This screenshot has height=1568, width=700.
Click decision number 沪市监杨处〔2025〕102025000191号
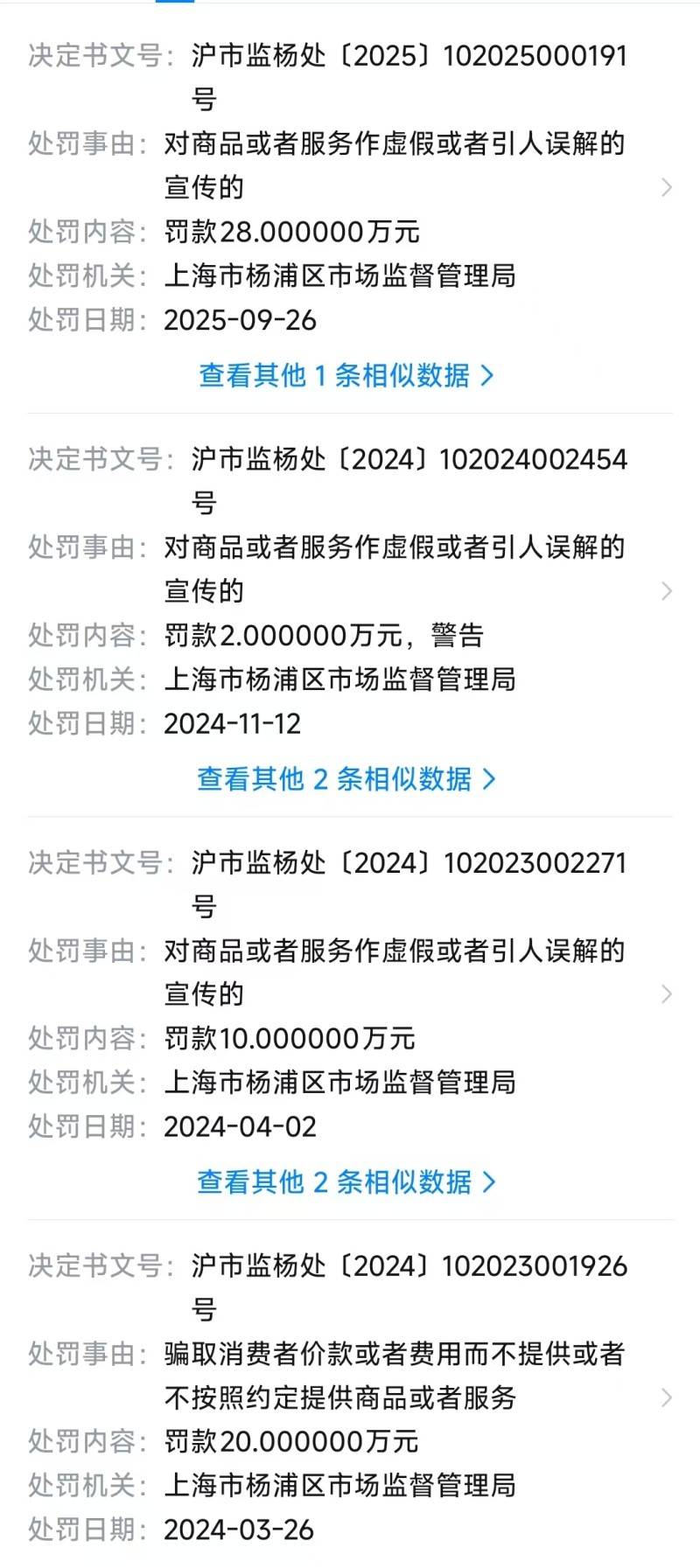[394, 57]
